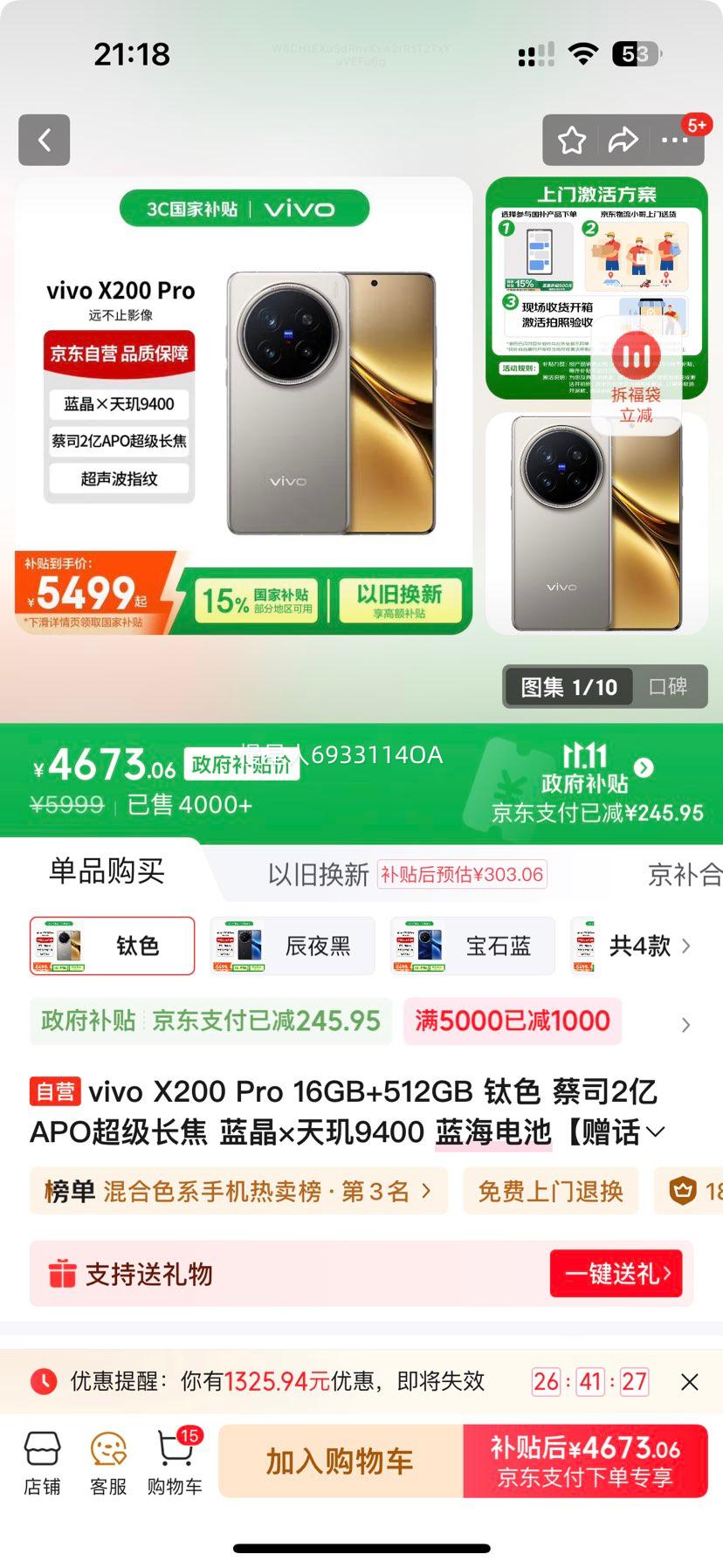Favorite this product with the star icon
Screen dimensions: 723x1568
[572, 140]
